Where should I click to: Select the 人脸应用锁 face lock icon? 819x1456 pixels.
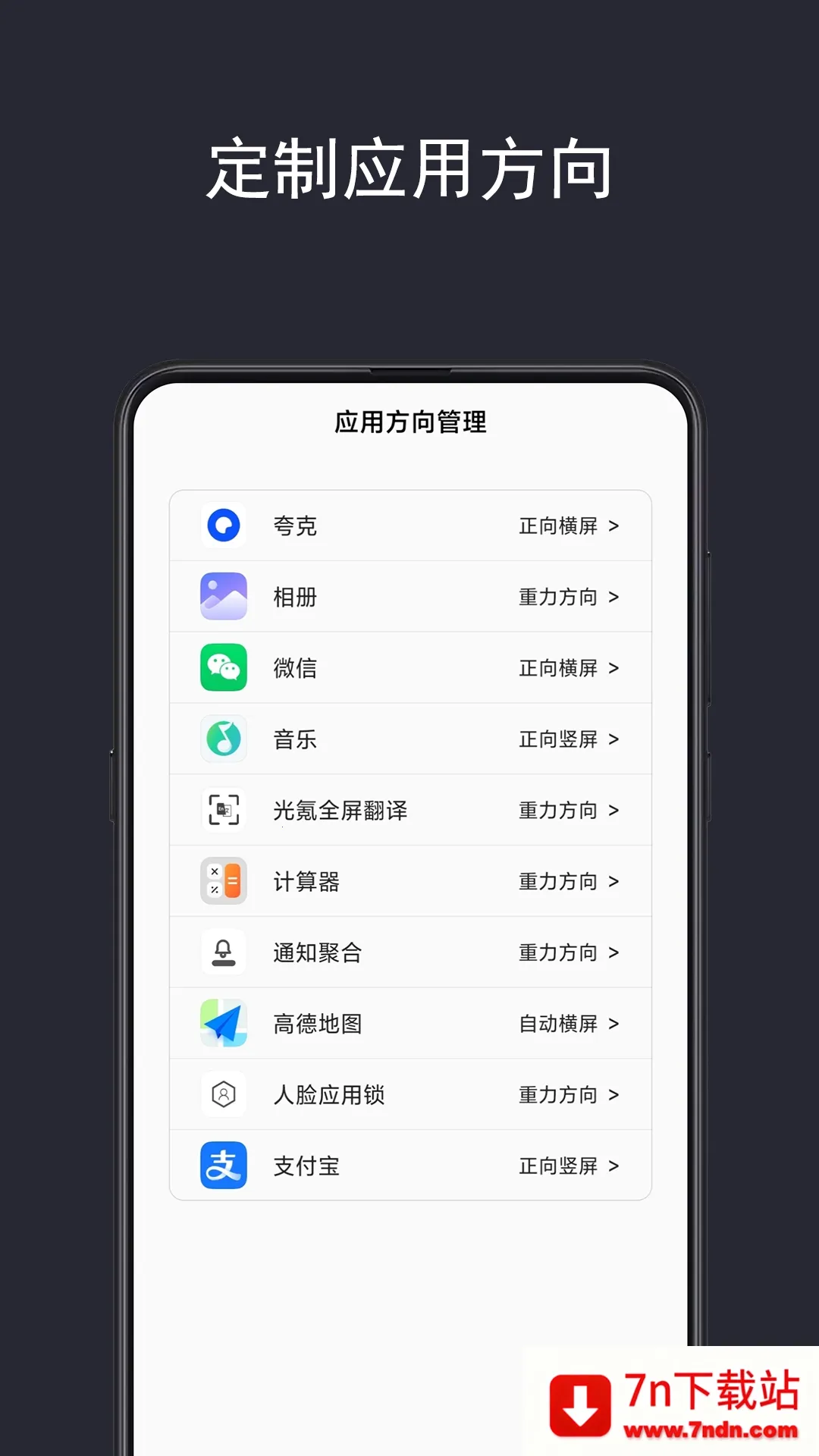(x=223, y=1094)
